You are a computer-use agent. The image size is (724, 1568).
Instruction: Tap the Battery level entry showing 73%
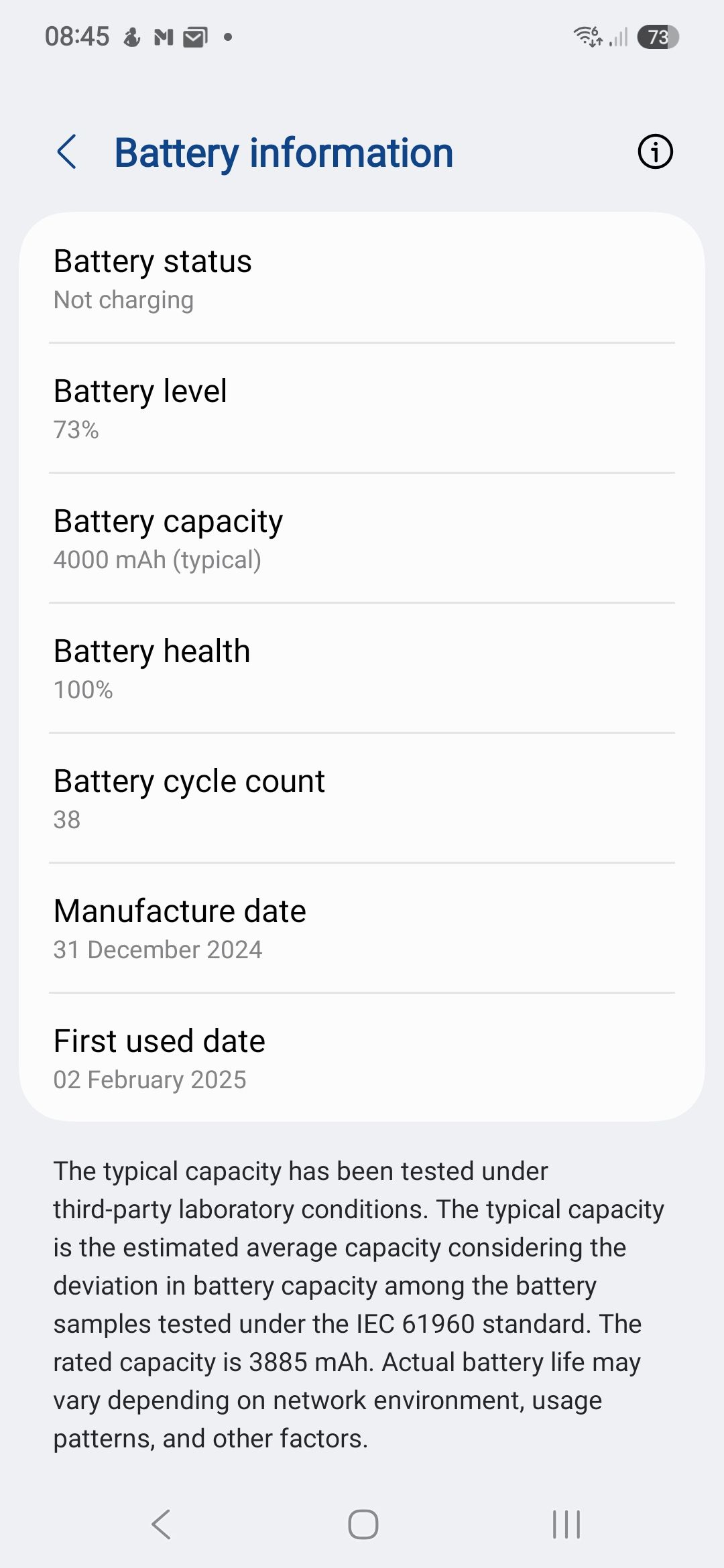pyautogui.click(x=362, y=409)
